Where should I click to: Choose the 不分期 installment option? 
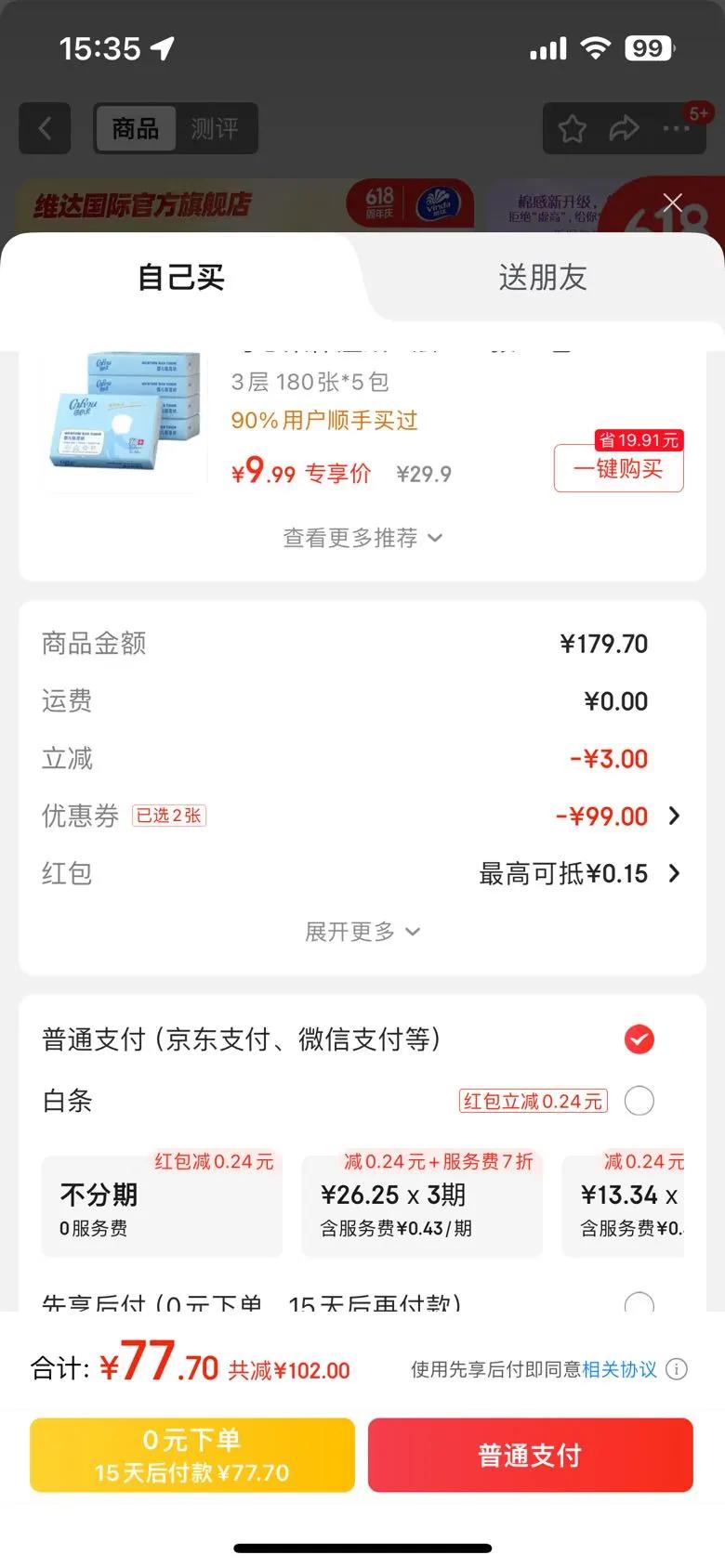(162, 1207)
